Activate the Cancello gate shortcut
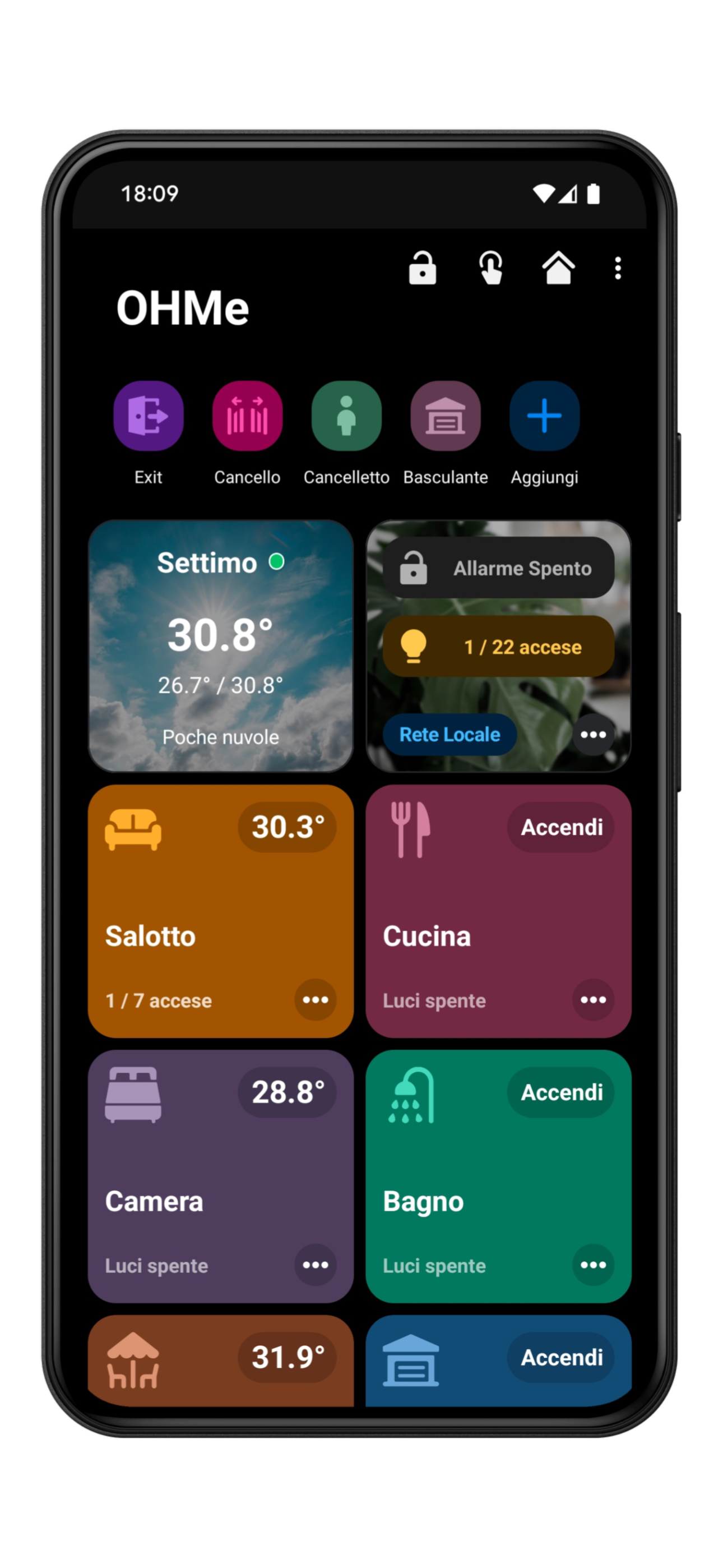723x1568 pixels. click(x=247, y=416)
